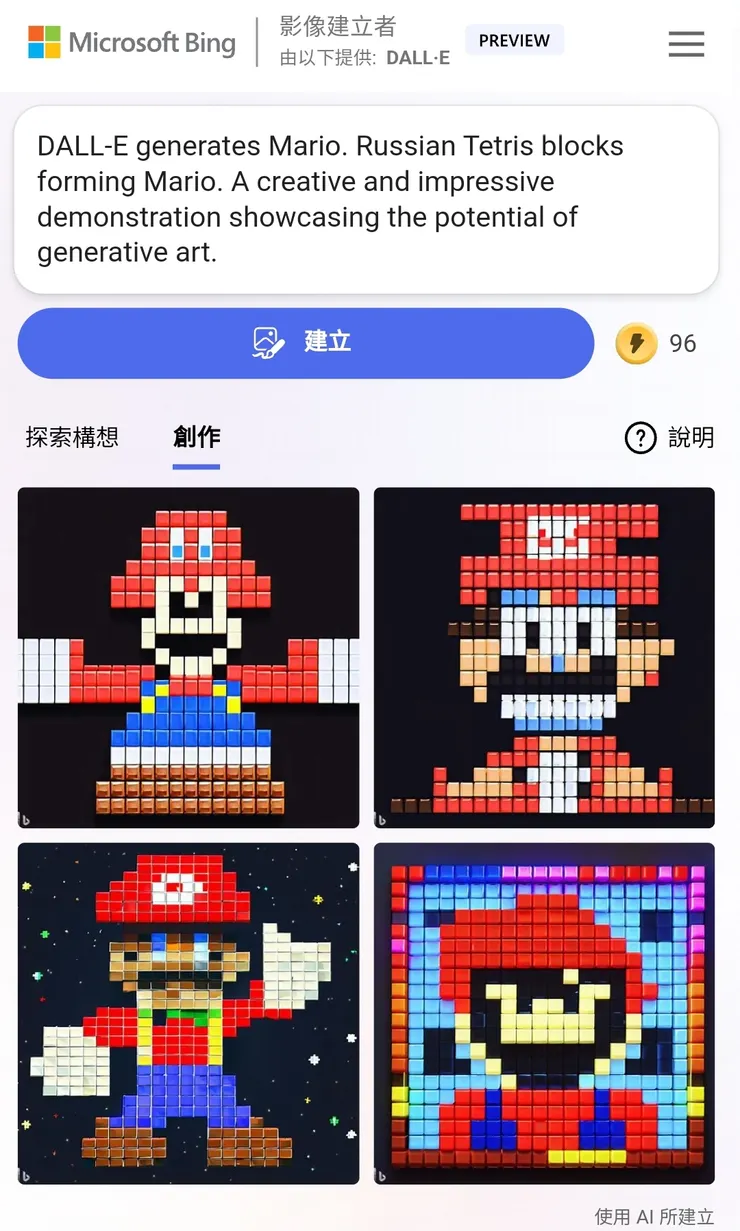740x1231 pixels.
Task: Open the space-background Mario image
Action: 188,1014
